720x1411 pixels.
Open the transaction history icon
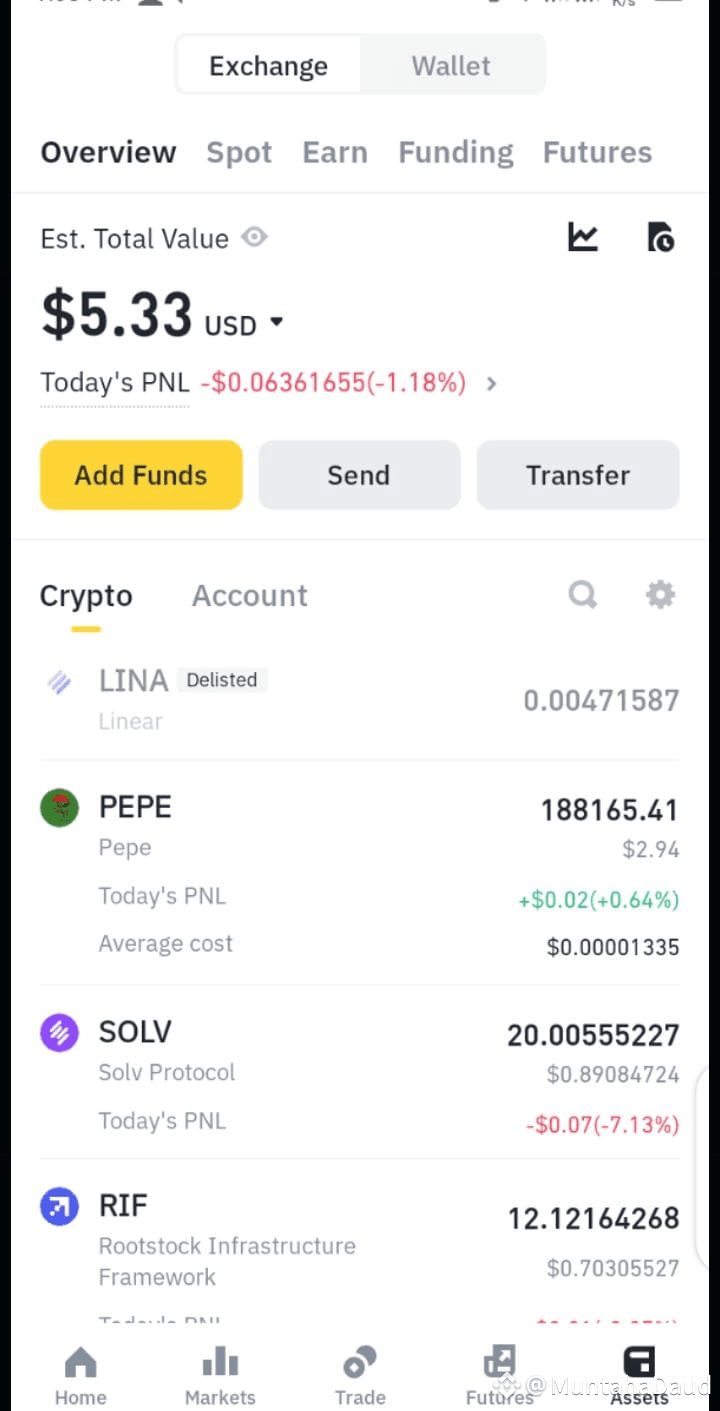pyautogui.click(x=660, y=238)
